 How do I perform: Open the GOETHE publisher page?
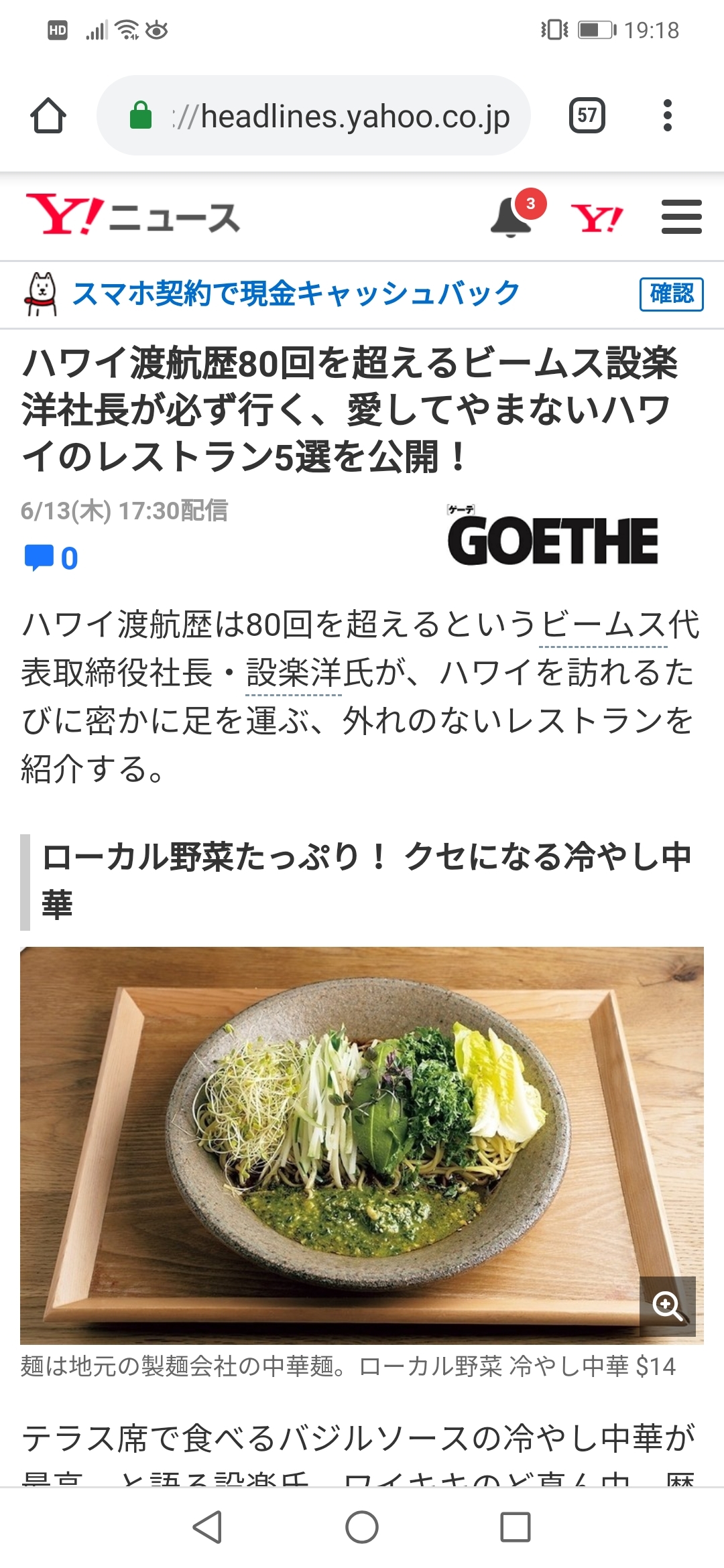coord(552,538)
